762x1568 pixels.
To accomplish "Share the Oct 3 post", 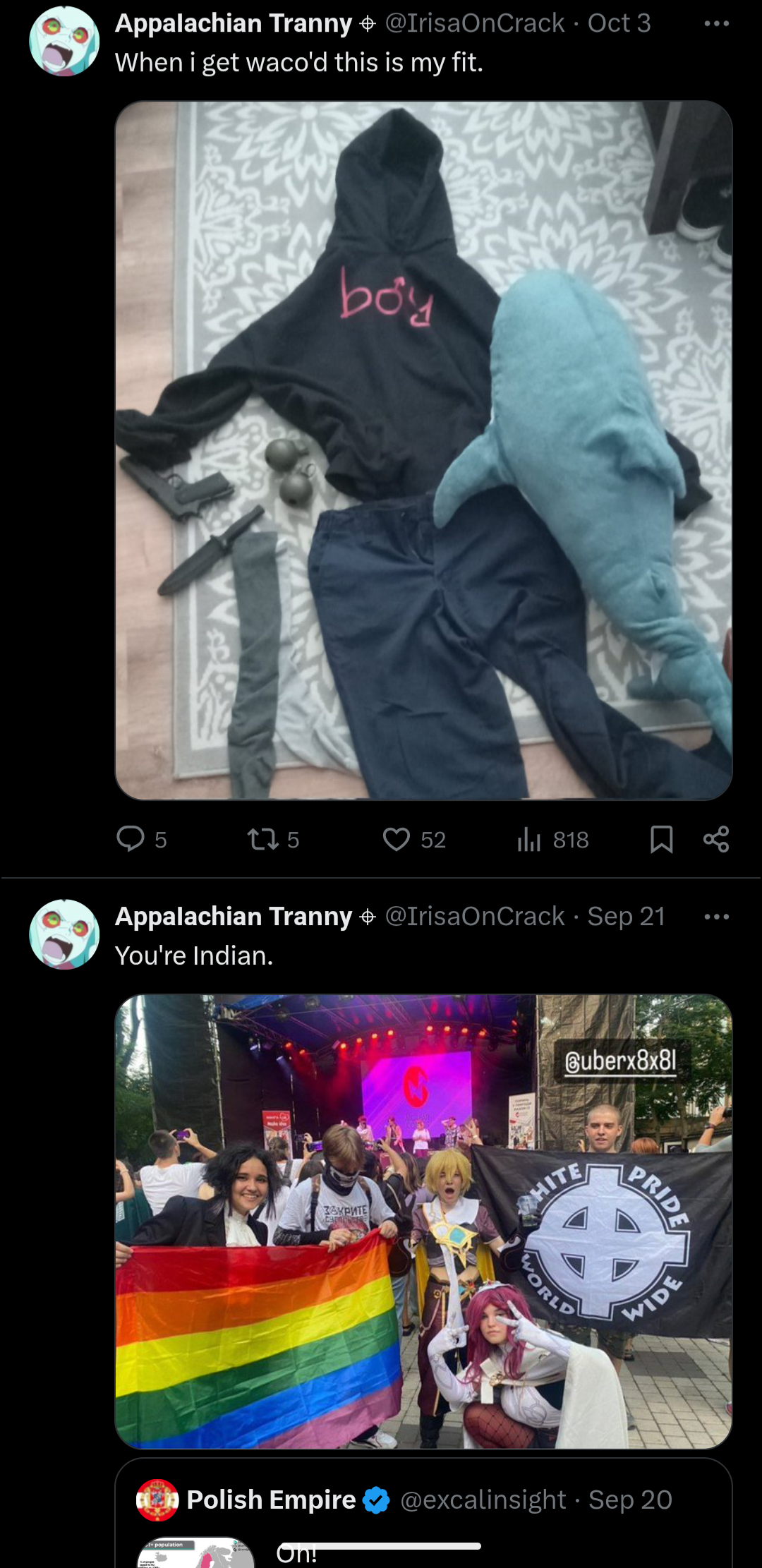I will tap(716, 839).
